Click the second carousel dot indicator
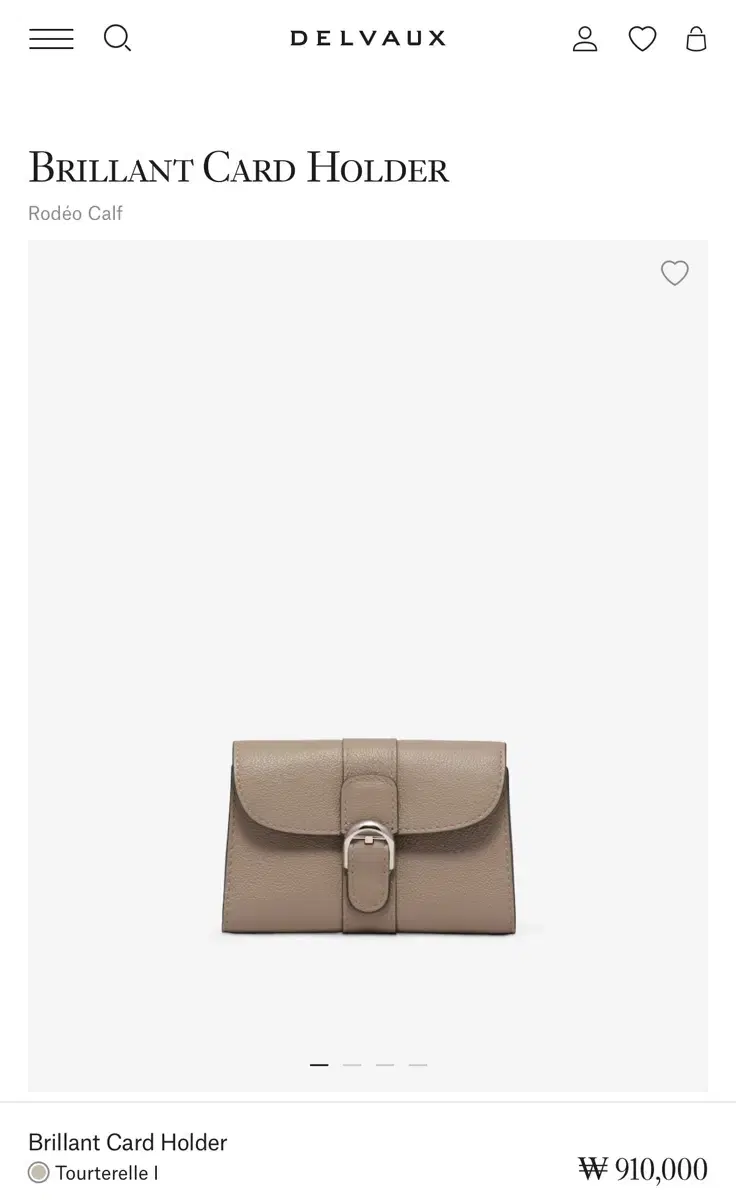 [x=352, y=1065]
